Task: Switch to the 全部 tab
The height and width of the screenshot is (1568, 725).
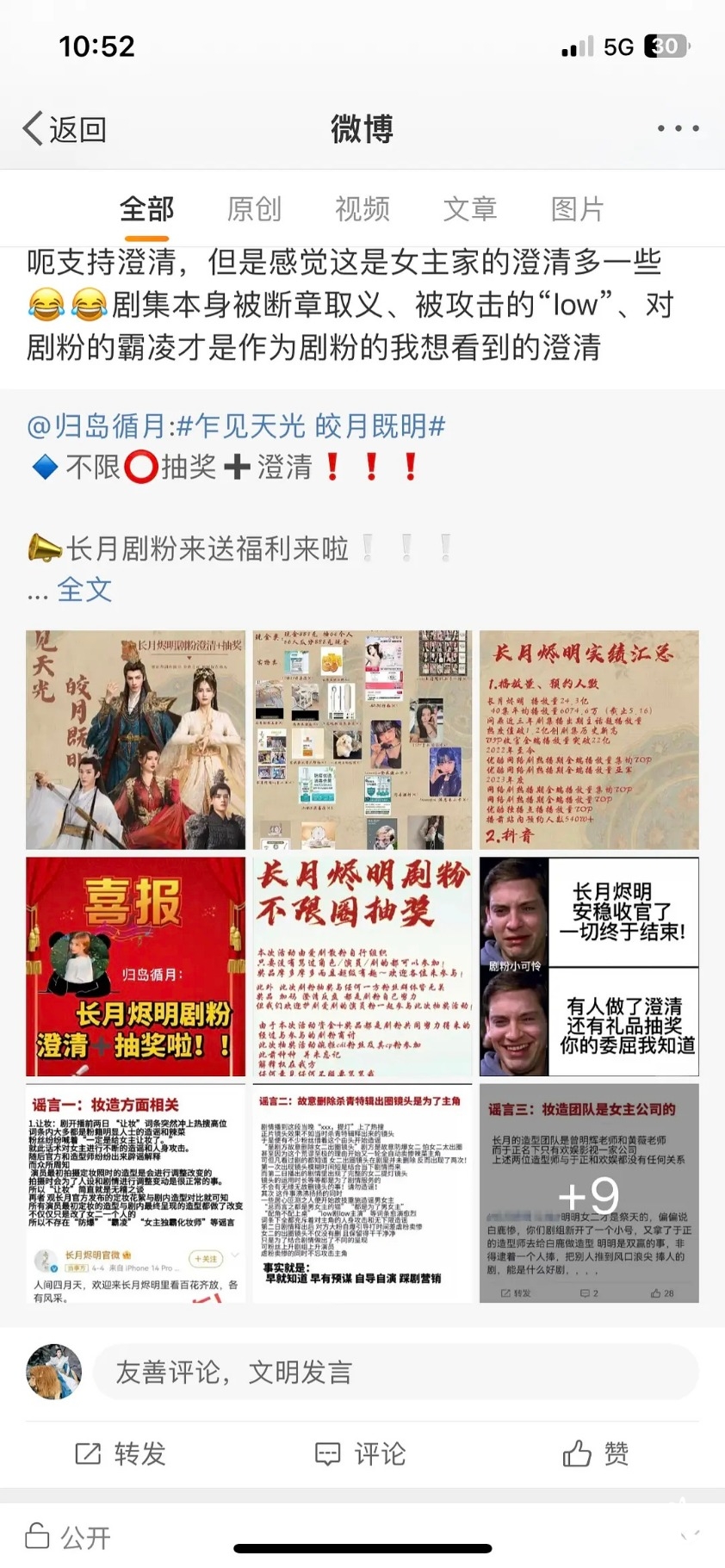Action: click(146, 209)
